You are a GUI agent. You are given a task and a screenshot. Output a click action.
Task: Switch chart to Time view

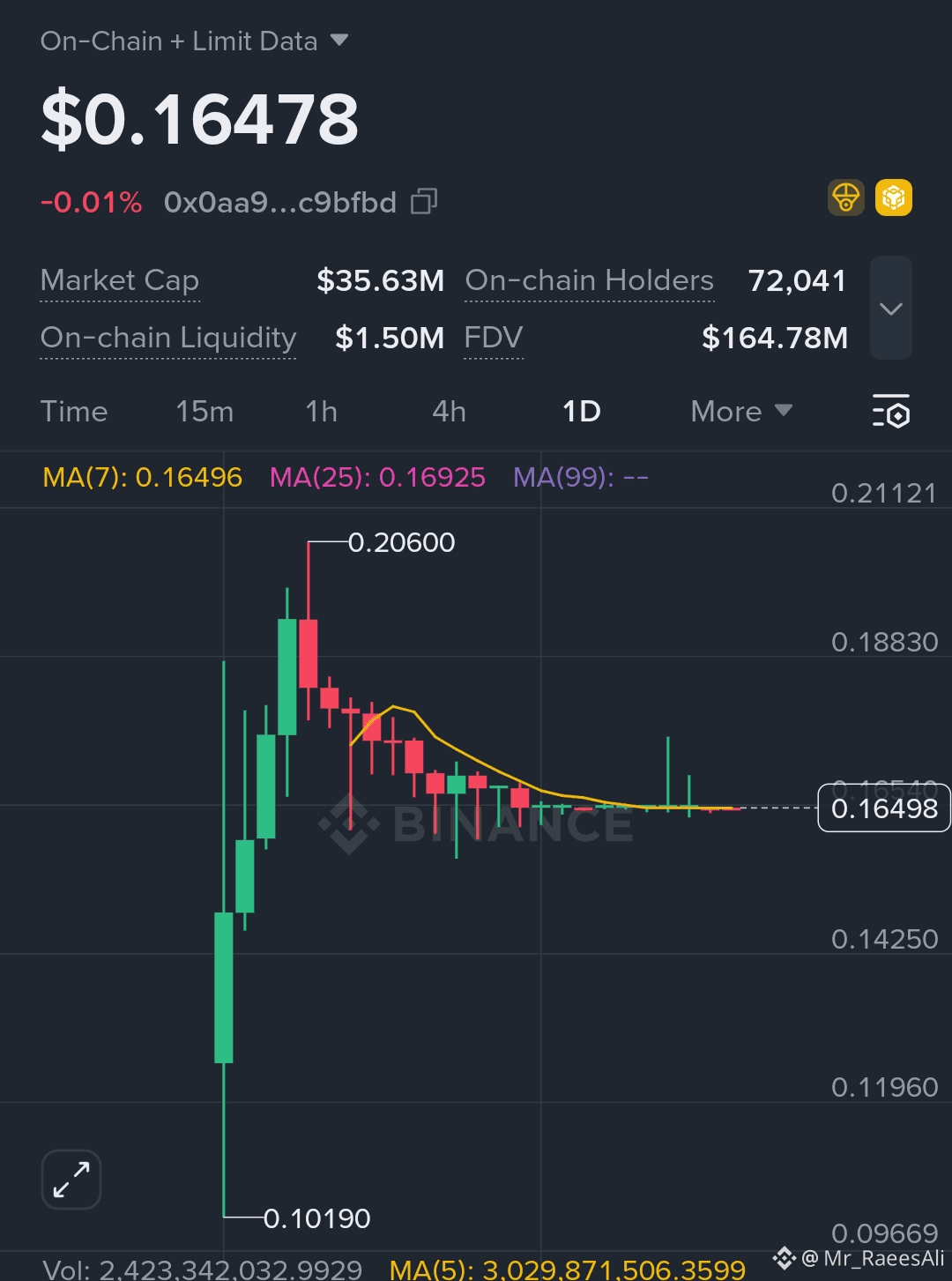coord(74,412)
